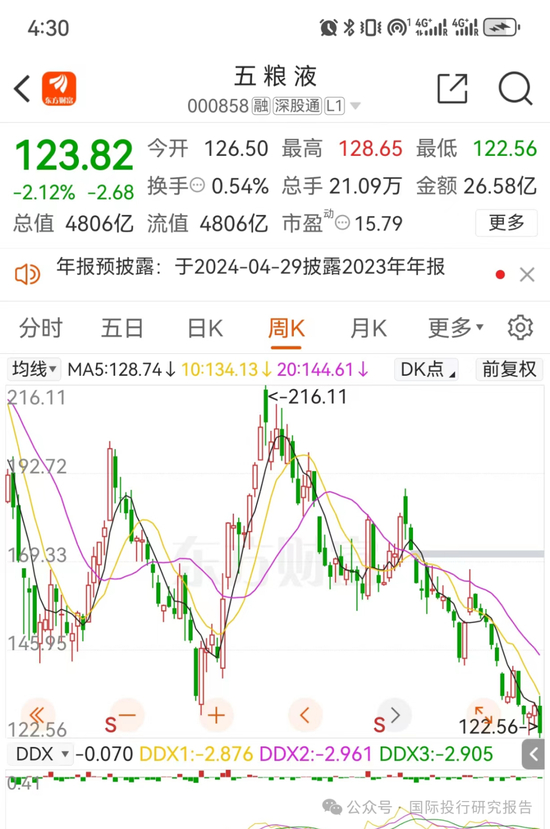Go back using the top-left arrow
This screenshot has height=829, width=550.
point(22,88)
